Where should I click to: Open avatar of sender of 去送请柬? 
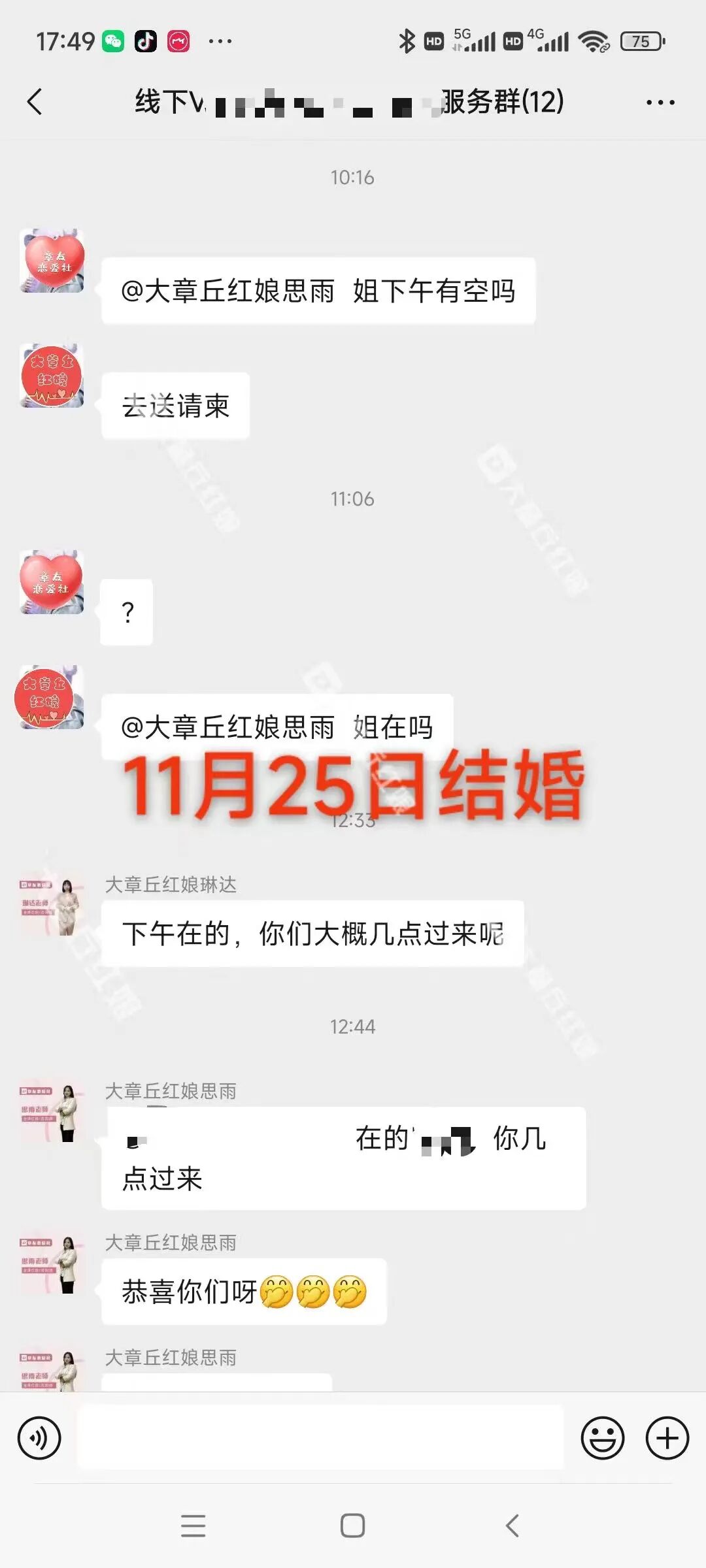[52, 376]
